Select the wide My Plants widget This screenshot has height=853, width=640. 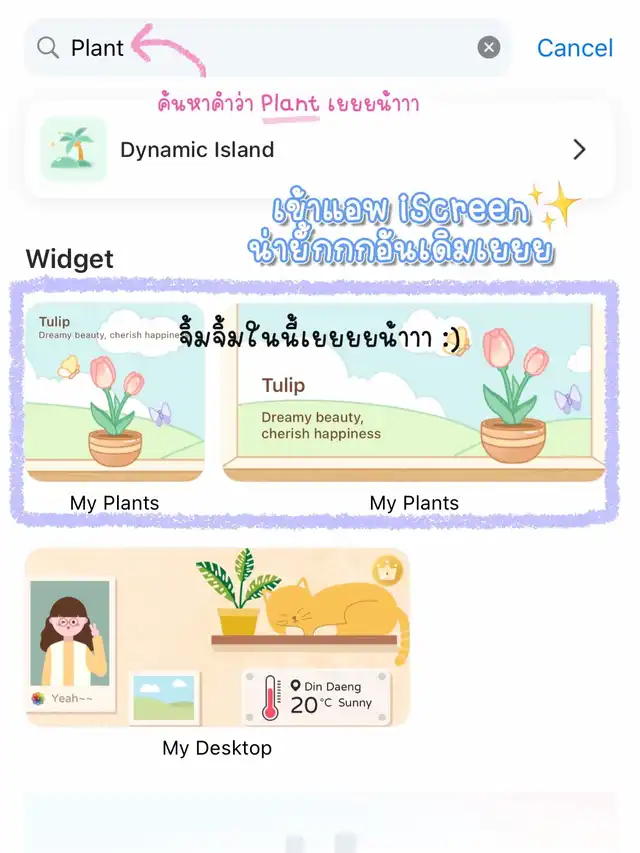[413, 392]
